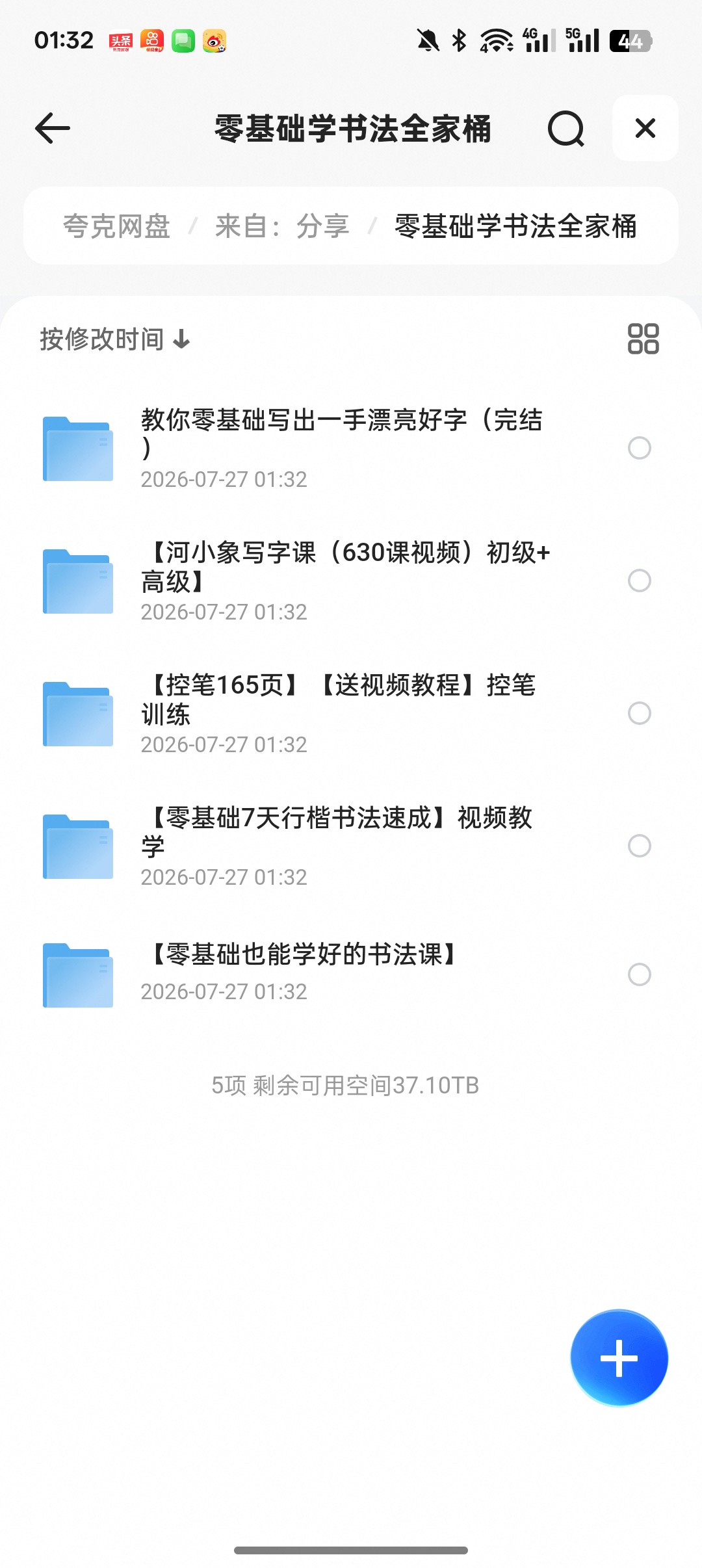
Task: Go back using the top-left arrow
Action: [x=53, y=128]
